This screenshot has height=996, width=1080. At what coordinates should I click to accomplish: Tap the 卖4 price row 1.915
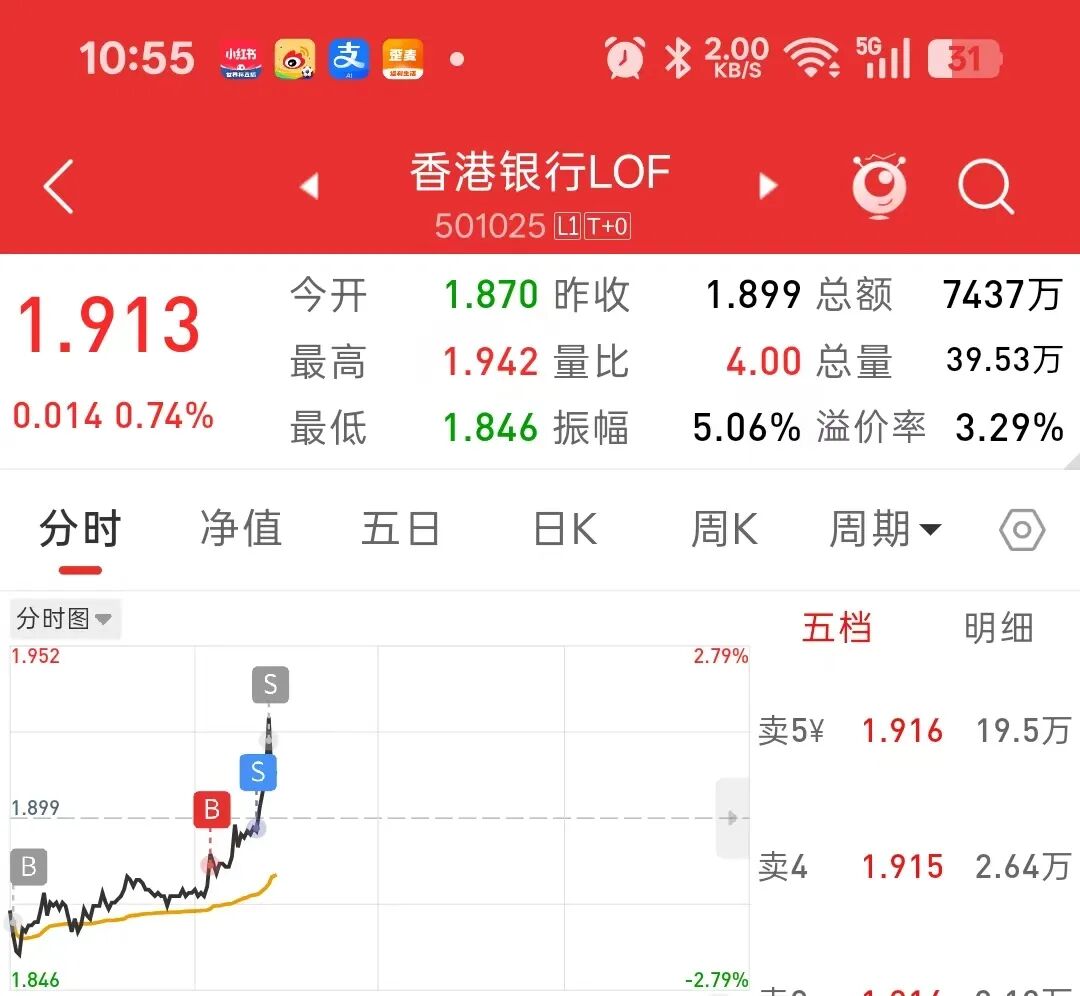pos(915,866)
